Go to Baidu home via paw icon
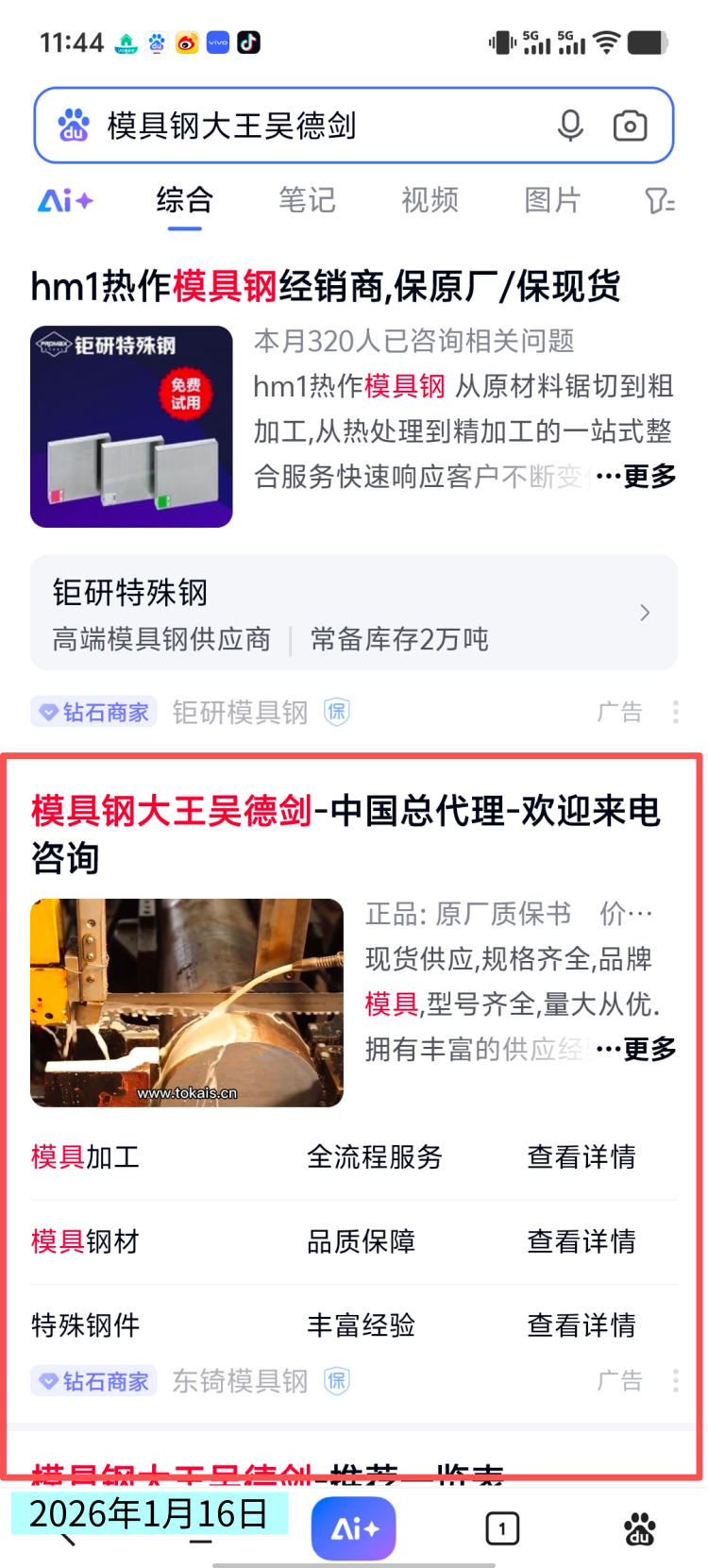 [640, 1528]
